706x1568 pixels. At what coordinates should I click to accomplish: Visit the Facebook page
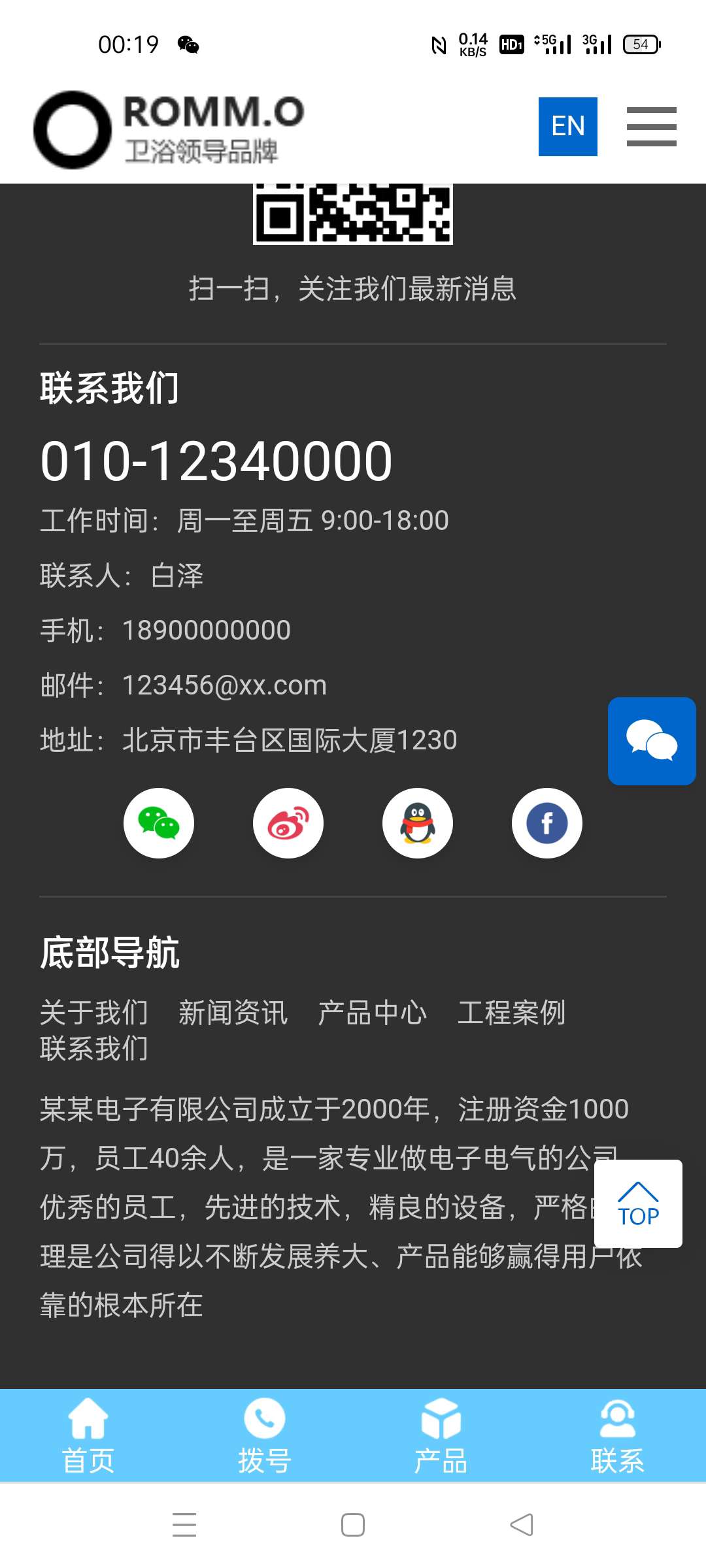546,823
